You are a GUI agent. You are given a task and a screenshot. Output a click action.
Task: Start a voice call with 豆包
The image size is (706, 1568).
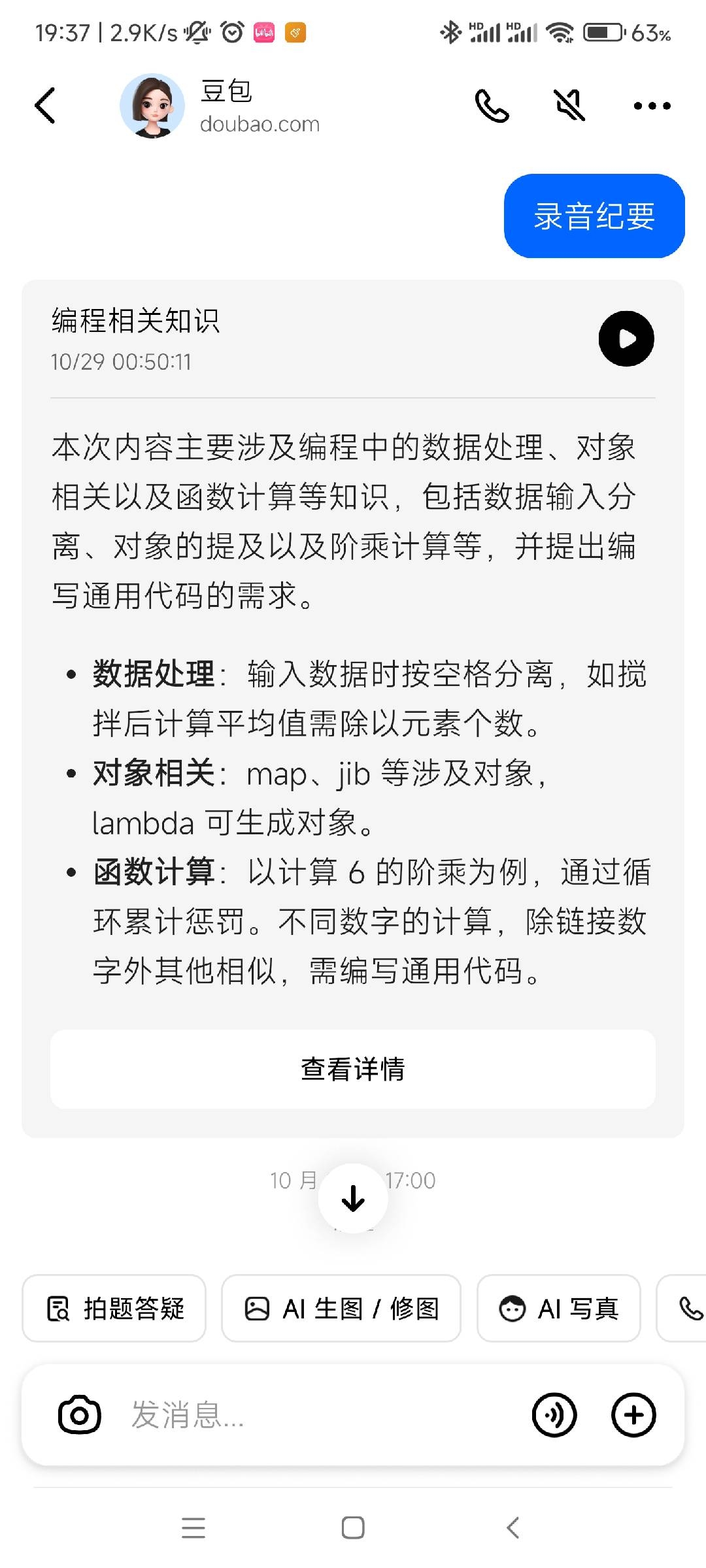point(492,106)
